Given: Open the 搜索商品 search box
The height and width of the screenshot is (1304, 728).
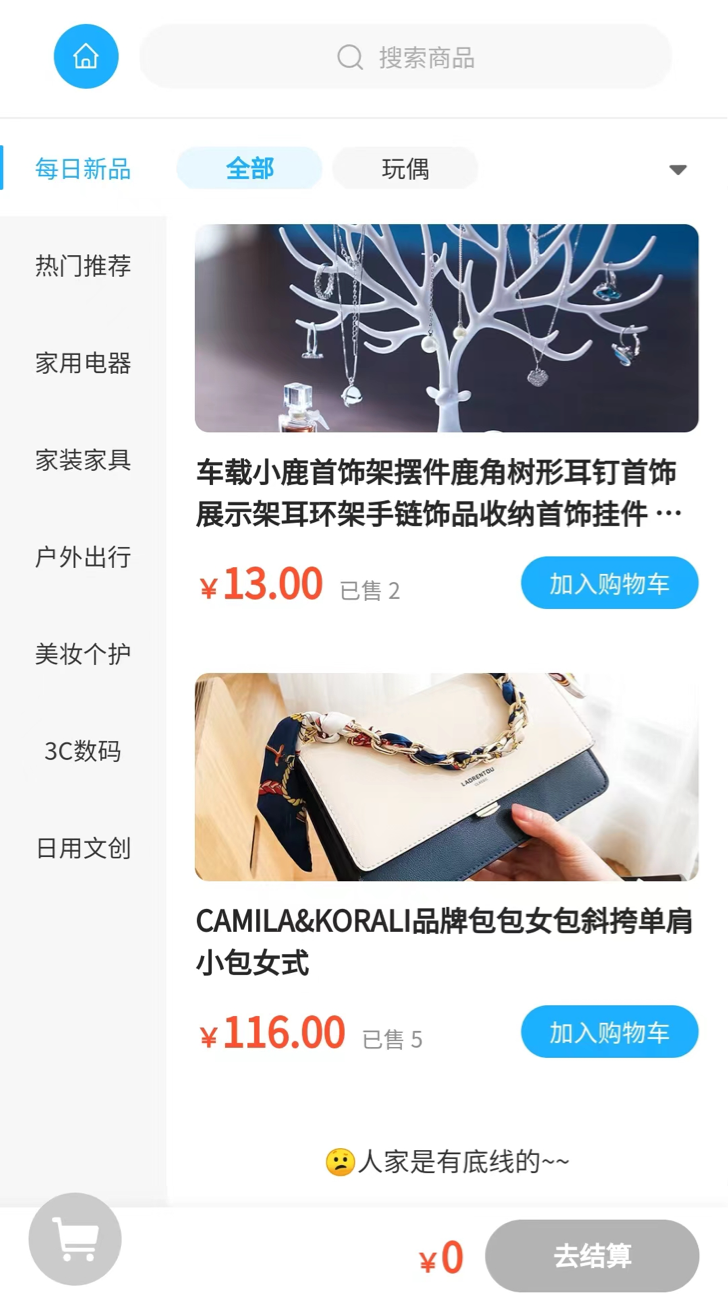Looking at the screenshot, I should click(x=405, y=57).
